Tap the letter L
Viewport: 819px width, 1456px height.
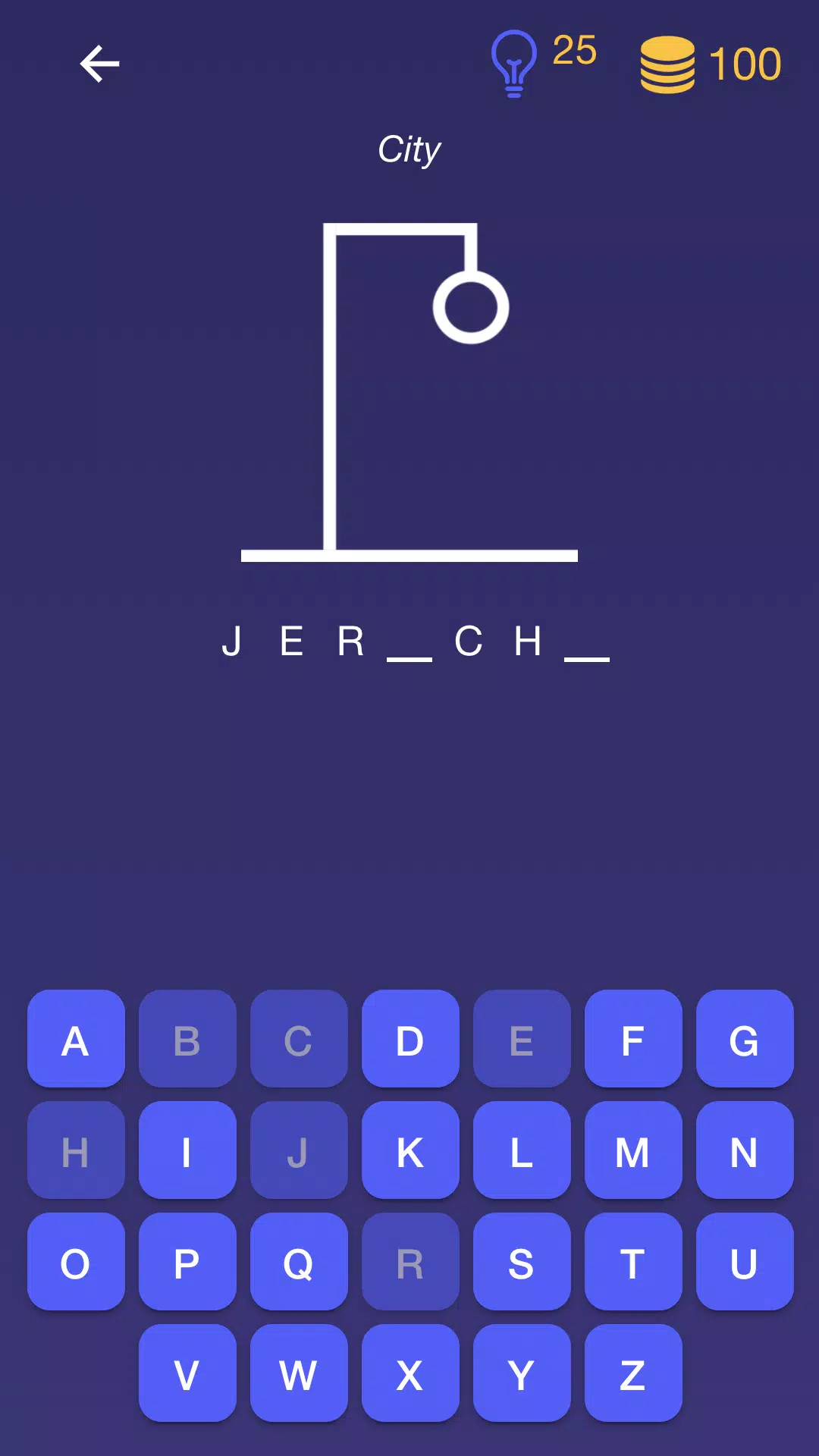522,1151
